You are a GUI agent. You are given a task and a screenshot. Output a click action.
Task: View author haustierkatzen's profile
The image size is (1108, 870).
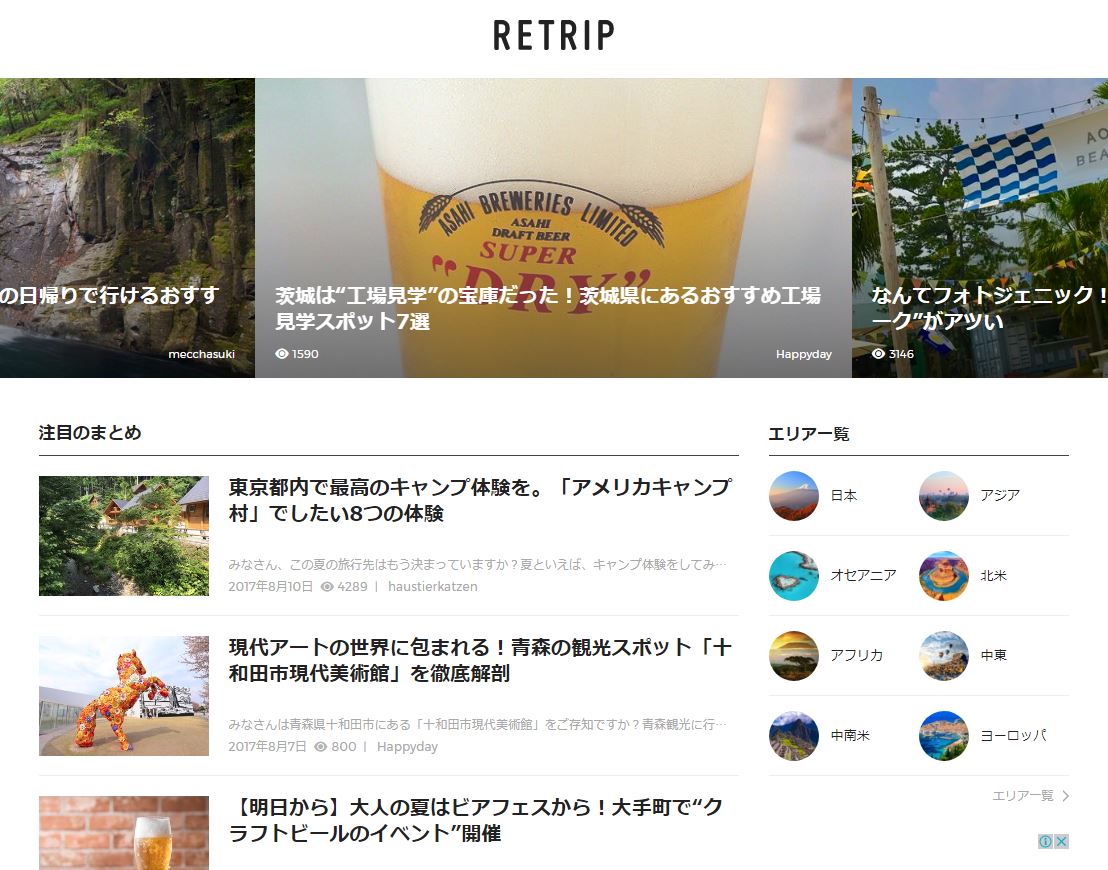432,587
